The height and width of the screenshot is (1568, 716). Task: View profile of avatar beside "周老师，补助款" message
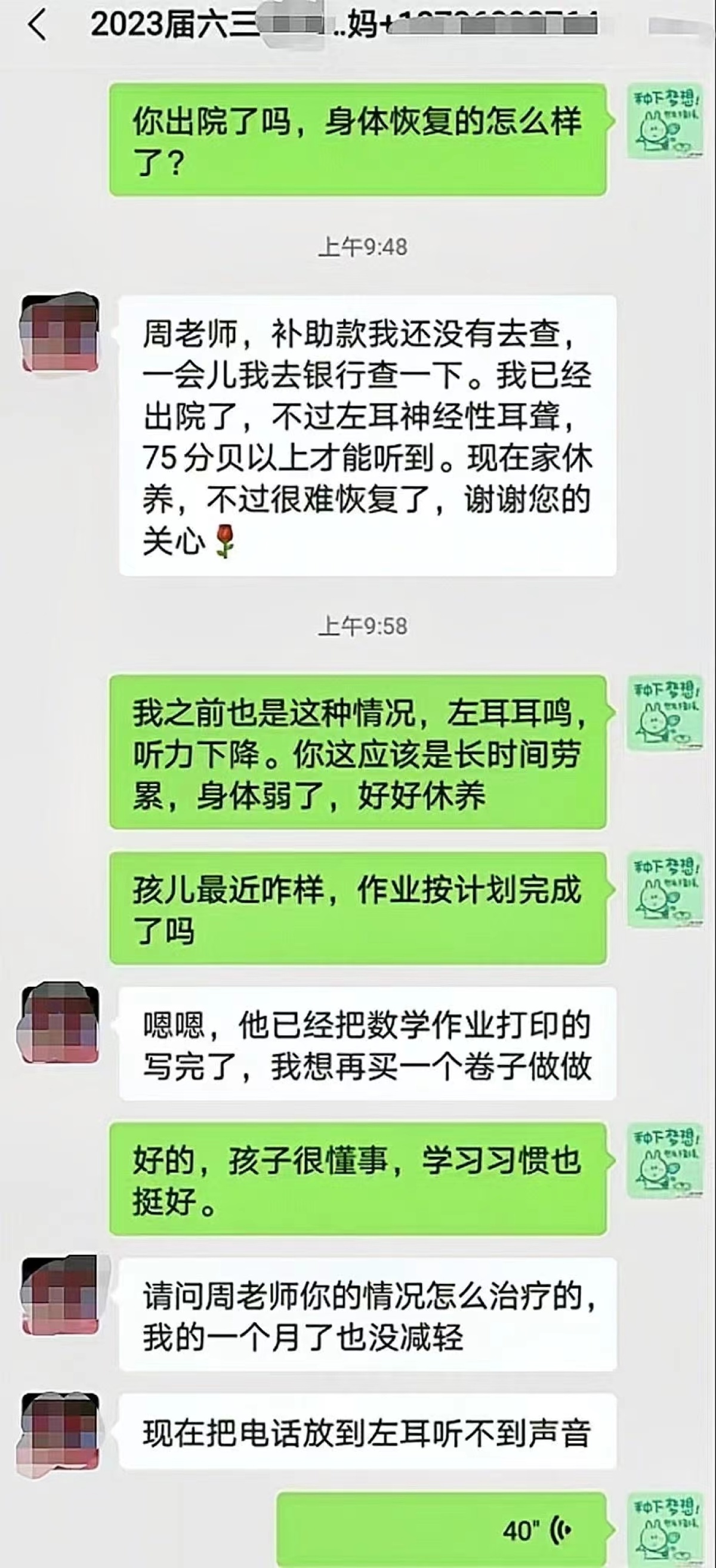coord(60,333)
